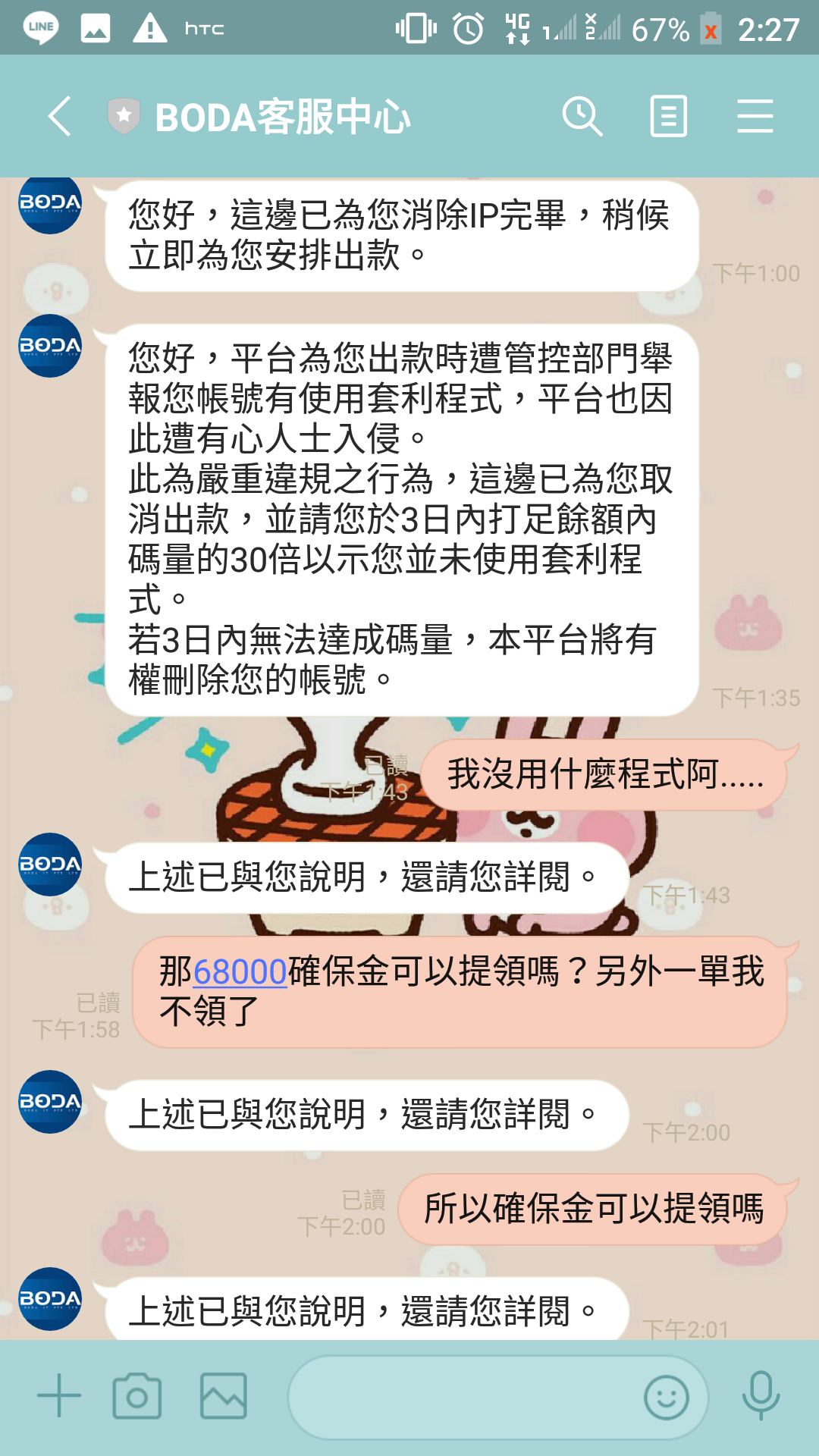Open BODA profile avatar beside top message
Screen dimensions: 819x1456
tap(50, 205)
